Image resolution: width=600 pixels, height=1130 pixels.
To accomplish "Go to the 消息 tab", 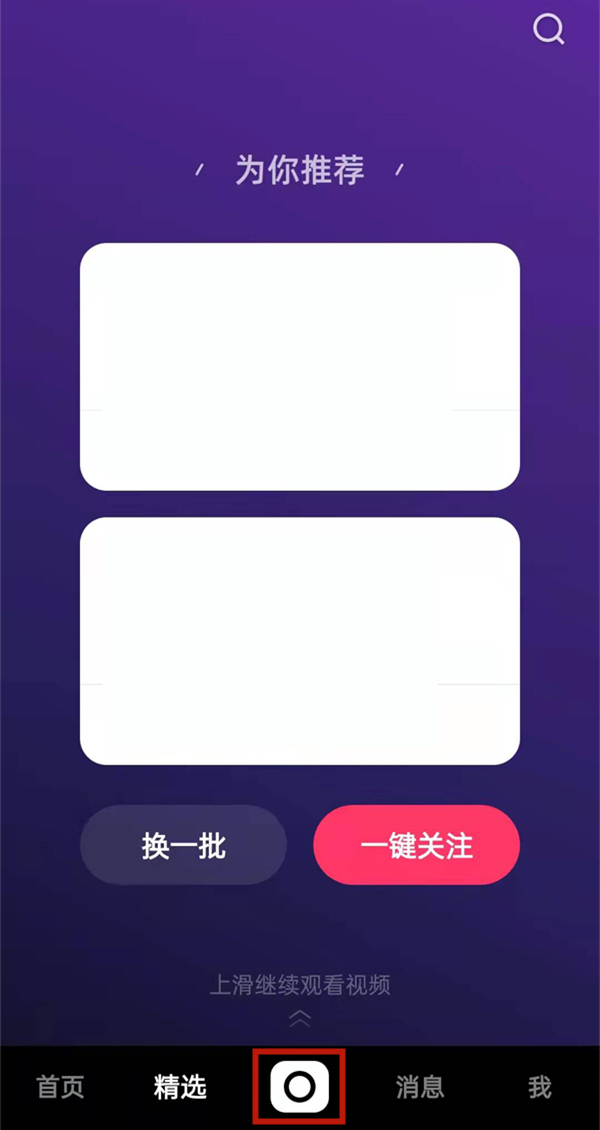I will click(419, 1087).
